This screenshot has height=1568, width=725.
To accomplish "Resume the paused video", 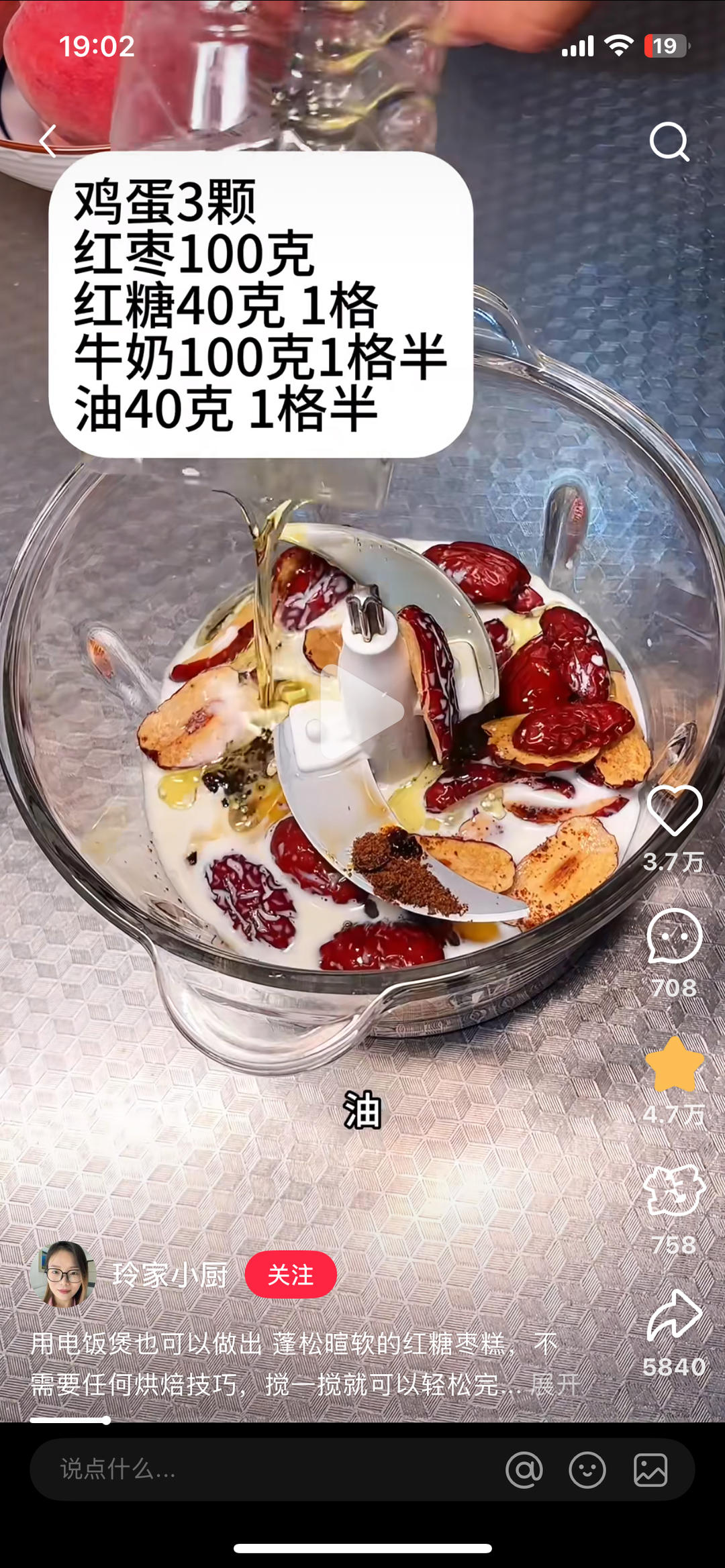I will [x=362, y=711].
